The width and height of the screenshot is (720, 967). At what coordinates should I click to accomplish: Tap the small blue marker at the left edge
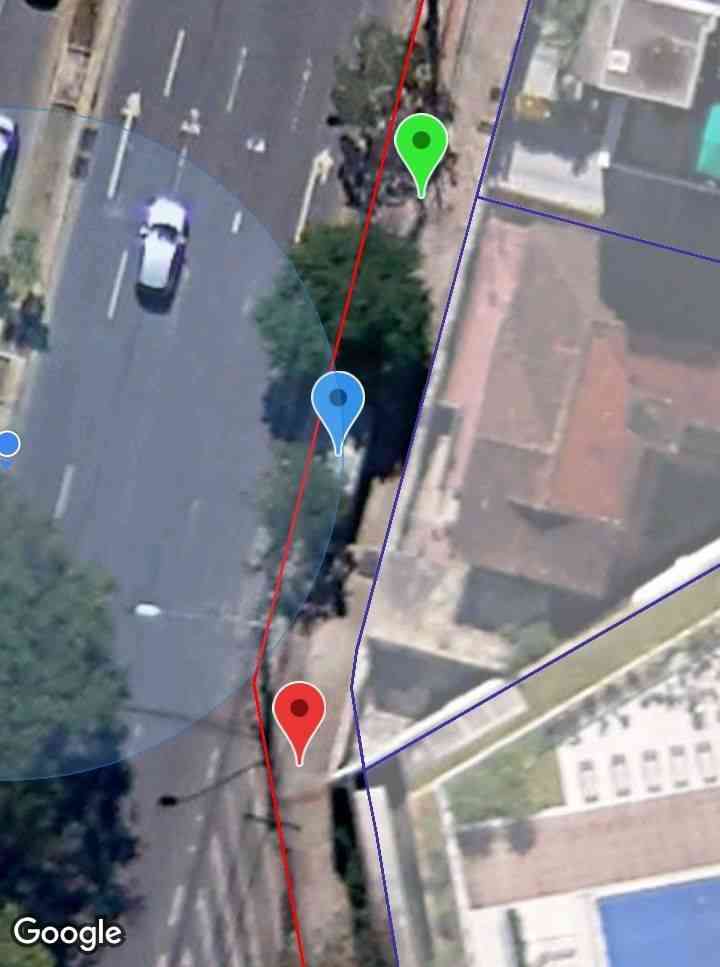[x=7, y=446]
